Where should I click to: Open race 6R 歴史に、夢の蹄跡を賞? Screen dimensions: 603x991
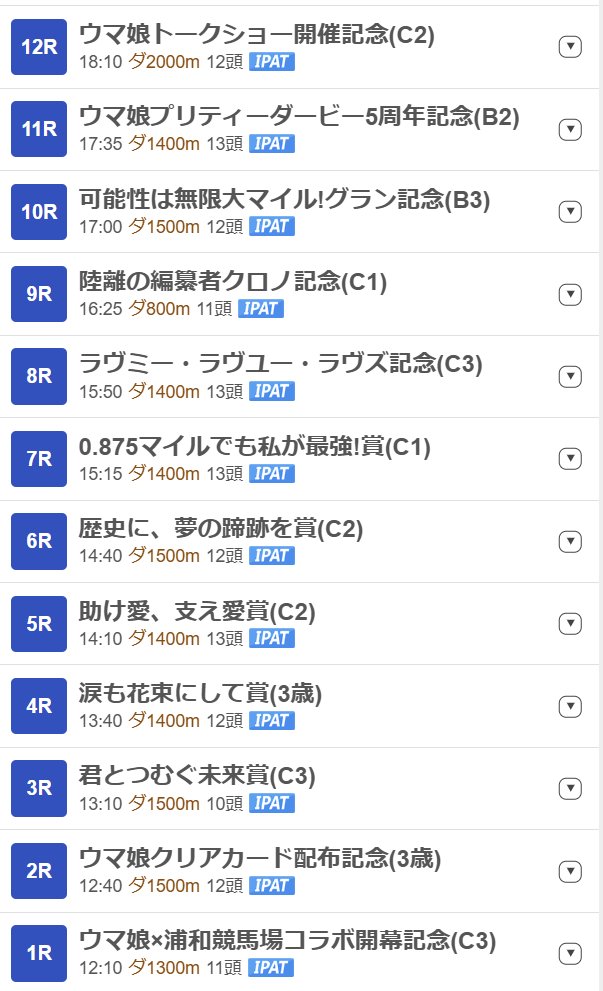(221, 529)
